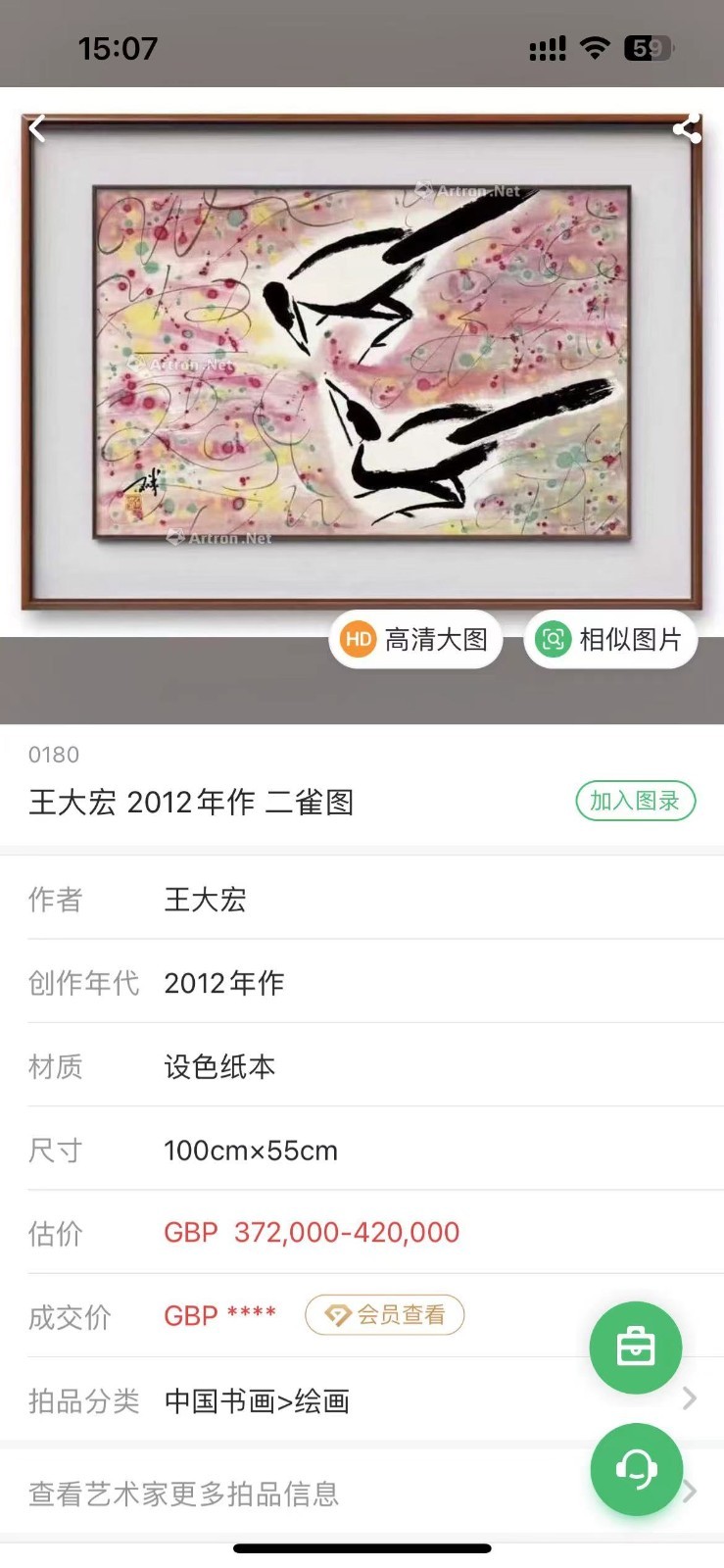Tap the green briefcase floating button
This screenshot has height=1568, width=724.
pos(635,1347)
